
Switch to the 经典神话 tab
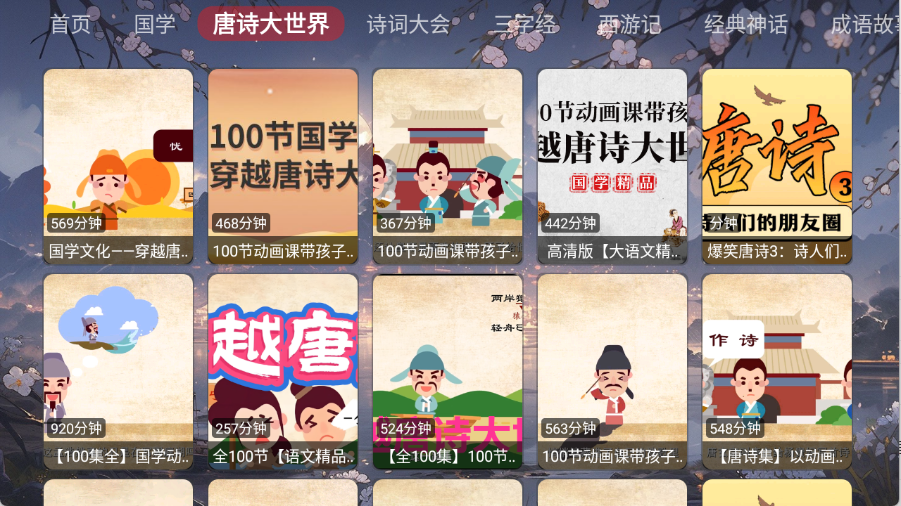(745, 24)
